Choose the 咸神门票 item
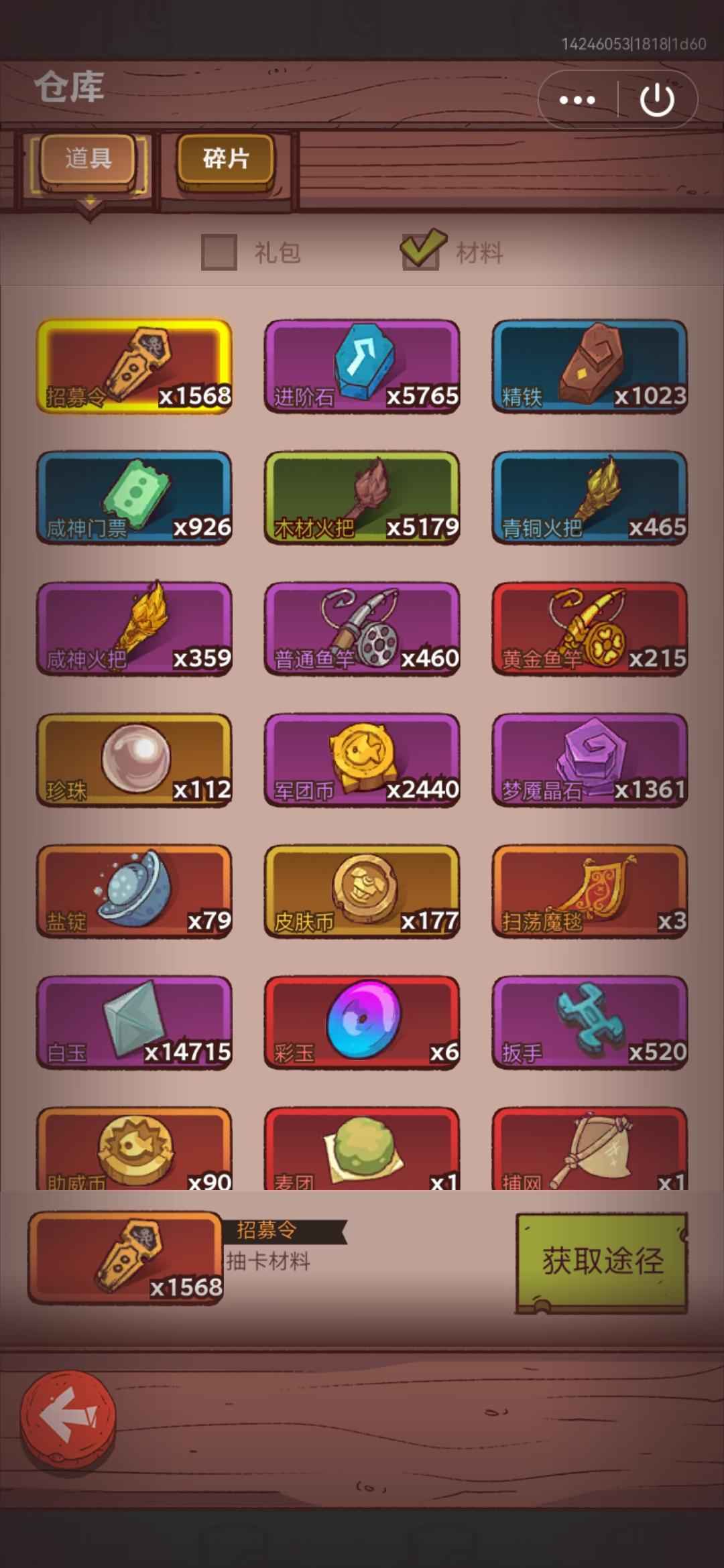Image resolution: width=724 pixels, height=1568 pixels. [x=134, y=497]
